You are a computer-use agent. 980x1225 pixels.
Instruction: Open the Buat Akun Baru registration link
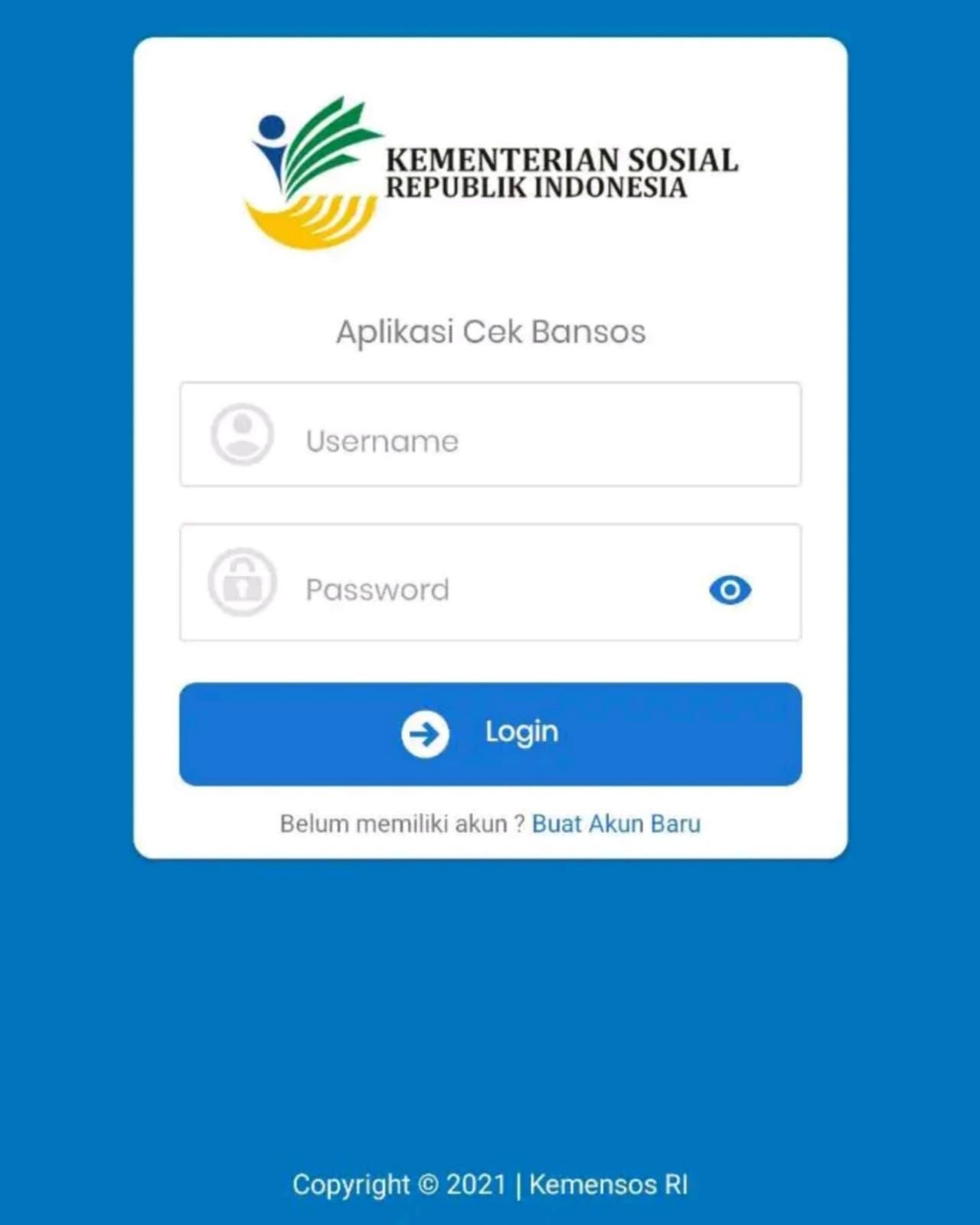point(616,823)
